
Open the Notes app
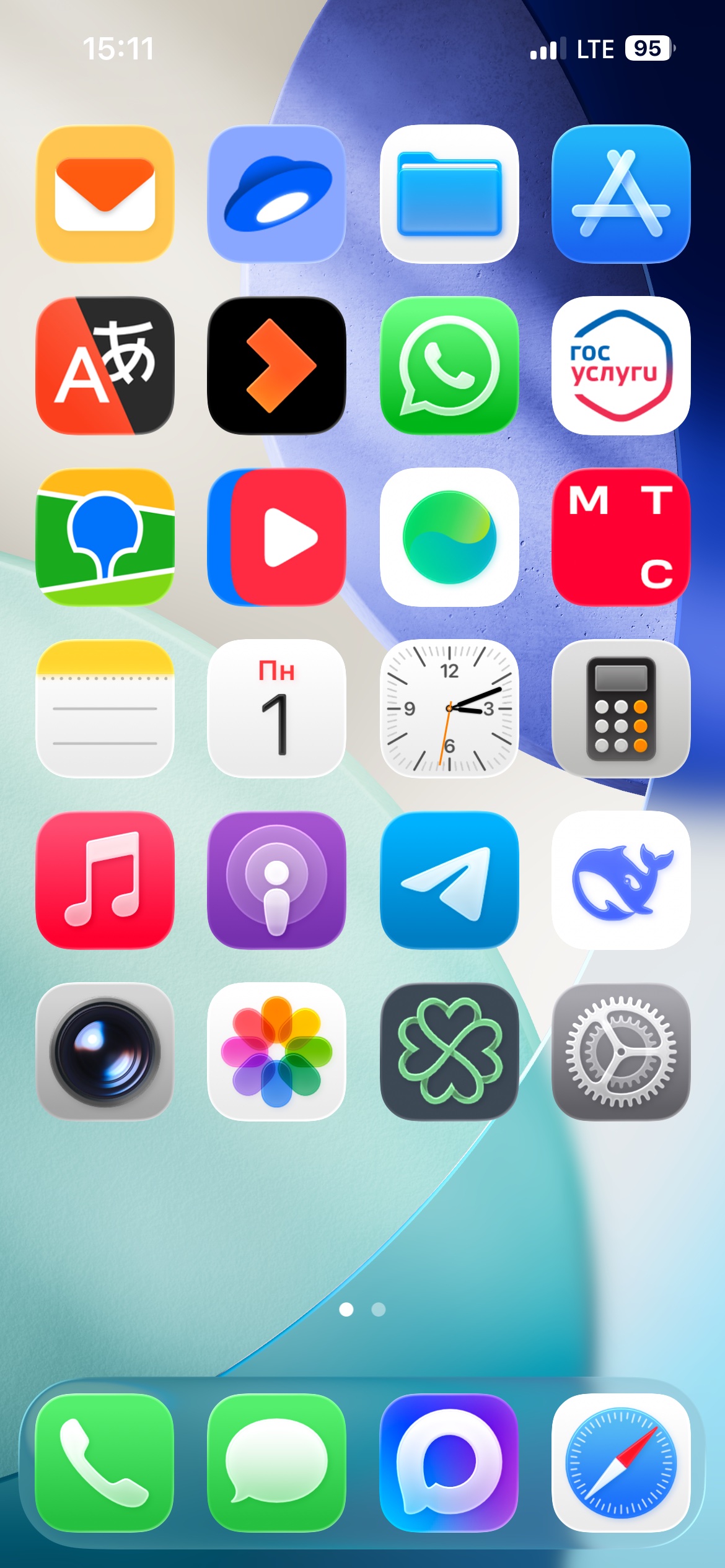[x=105, y=708]
